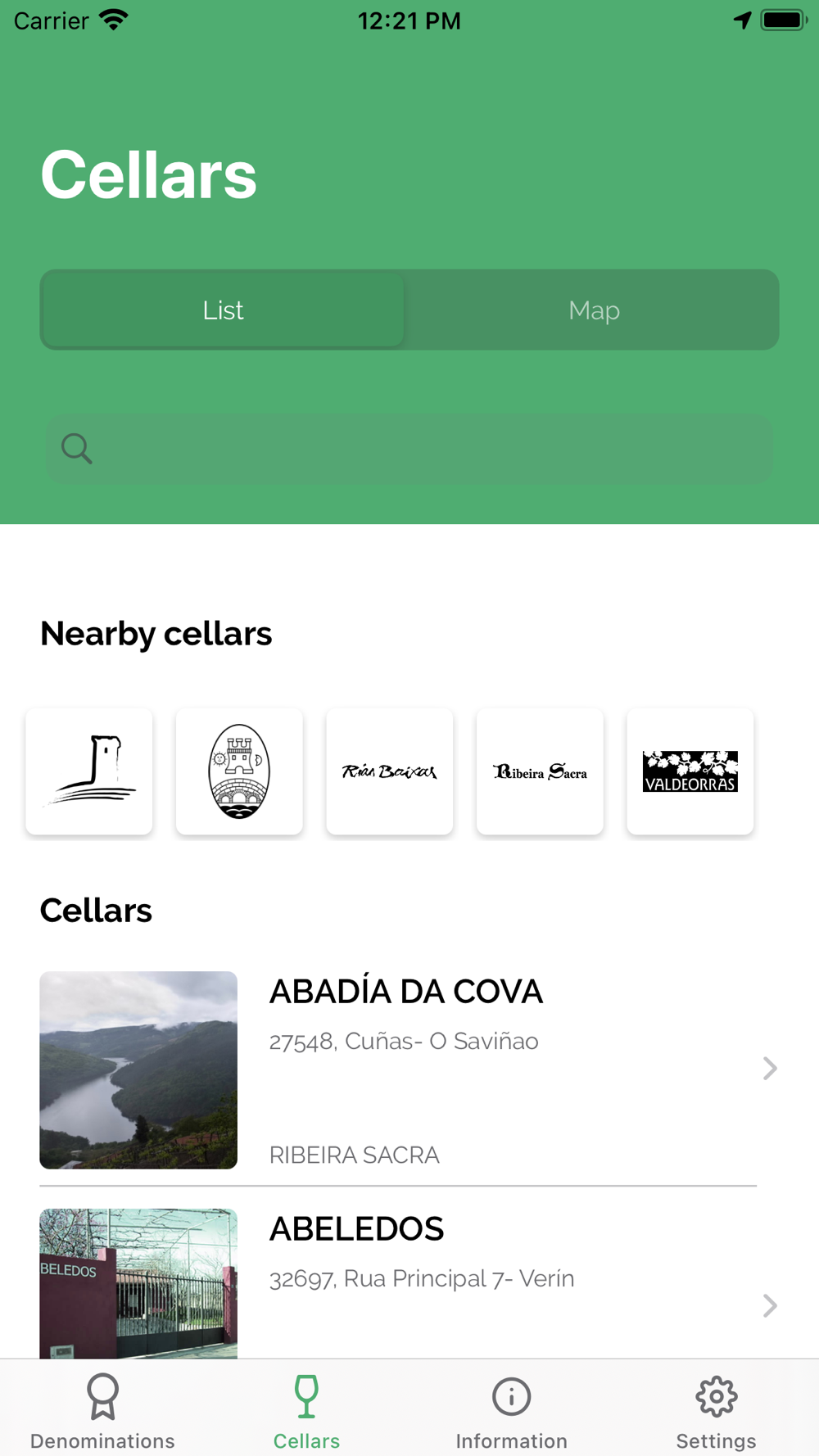Tap the cellar search field

tap(409, 448)
